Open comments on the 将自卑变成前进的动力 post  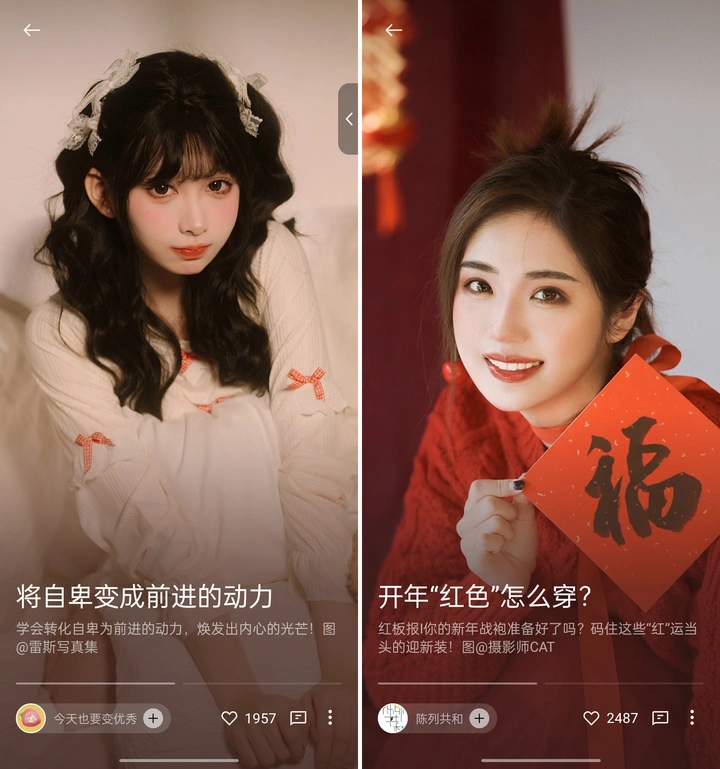tap(298, 718)
